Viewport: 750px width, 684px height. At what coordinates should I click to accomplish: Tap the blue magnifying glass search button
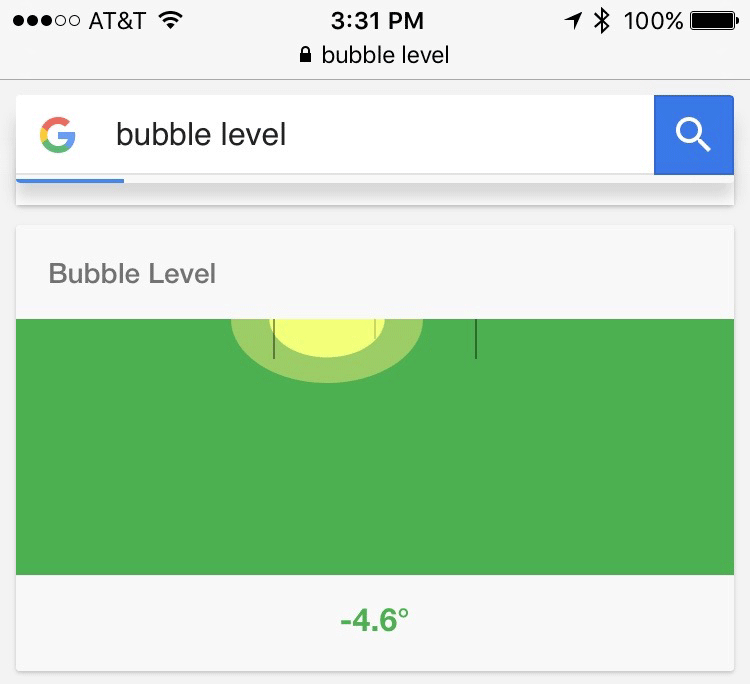point(693,135)
